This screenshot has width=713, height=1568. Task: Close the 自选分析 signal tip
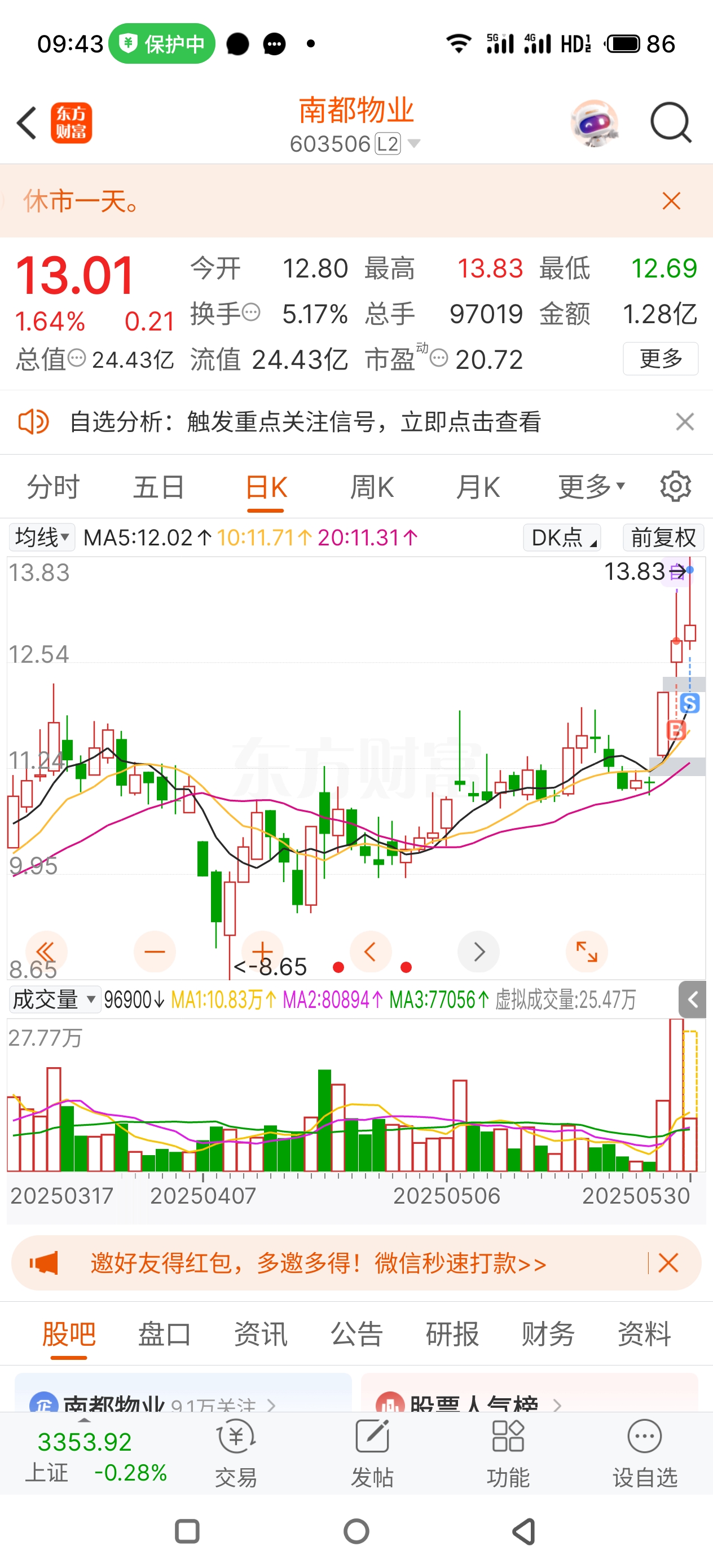click(x=684, y=421)
